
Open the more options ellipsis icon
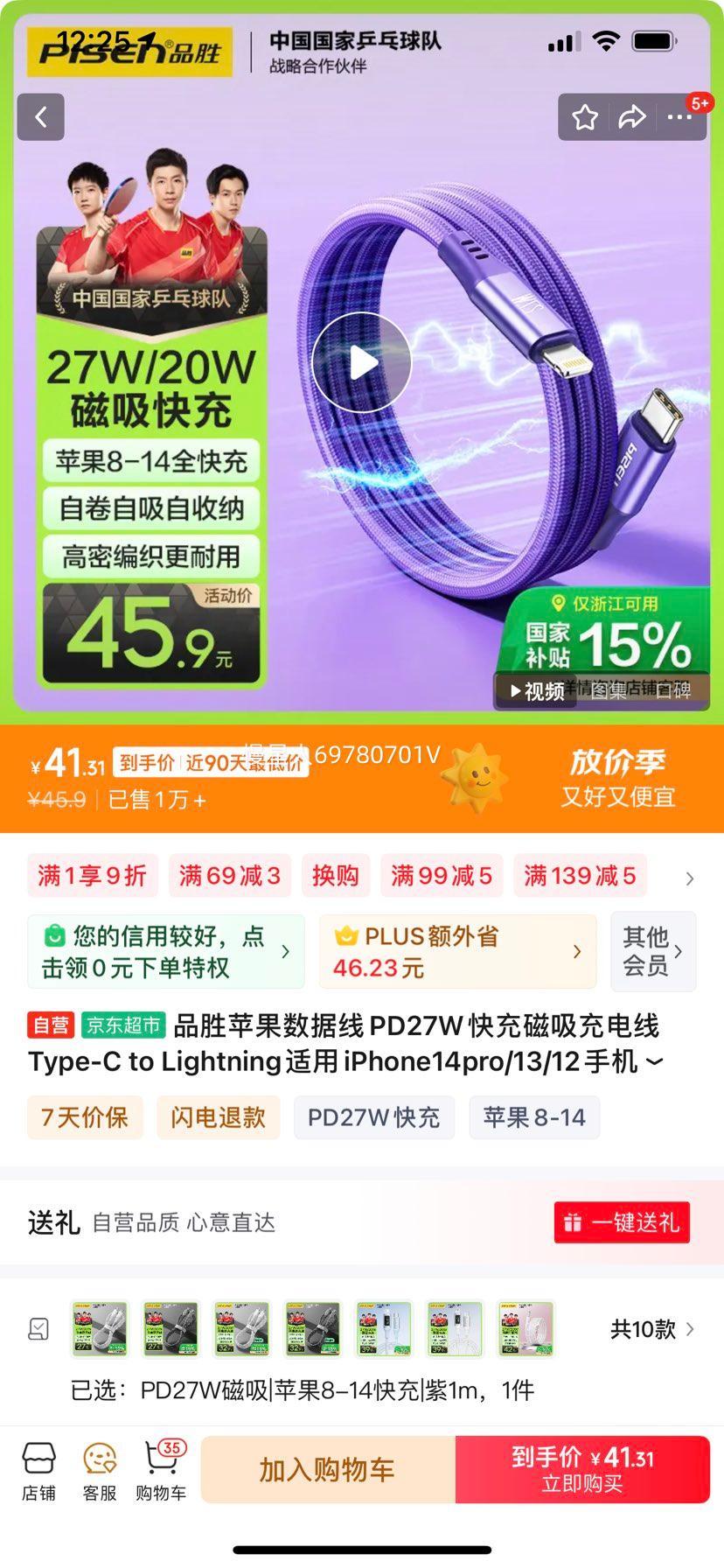point(680,116)
